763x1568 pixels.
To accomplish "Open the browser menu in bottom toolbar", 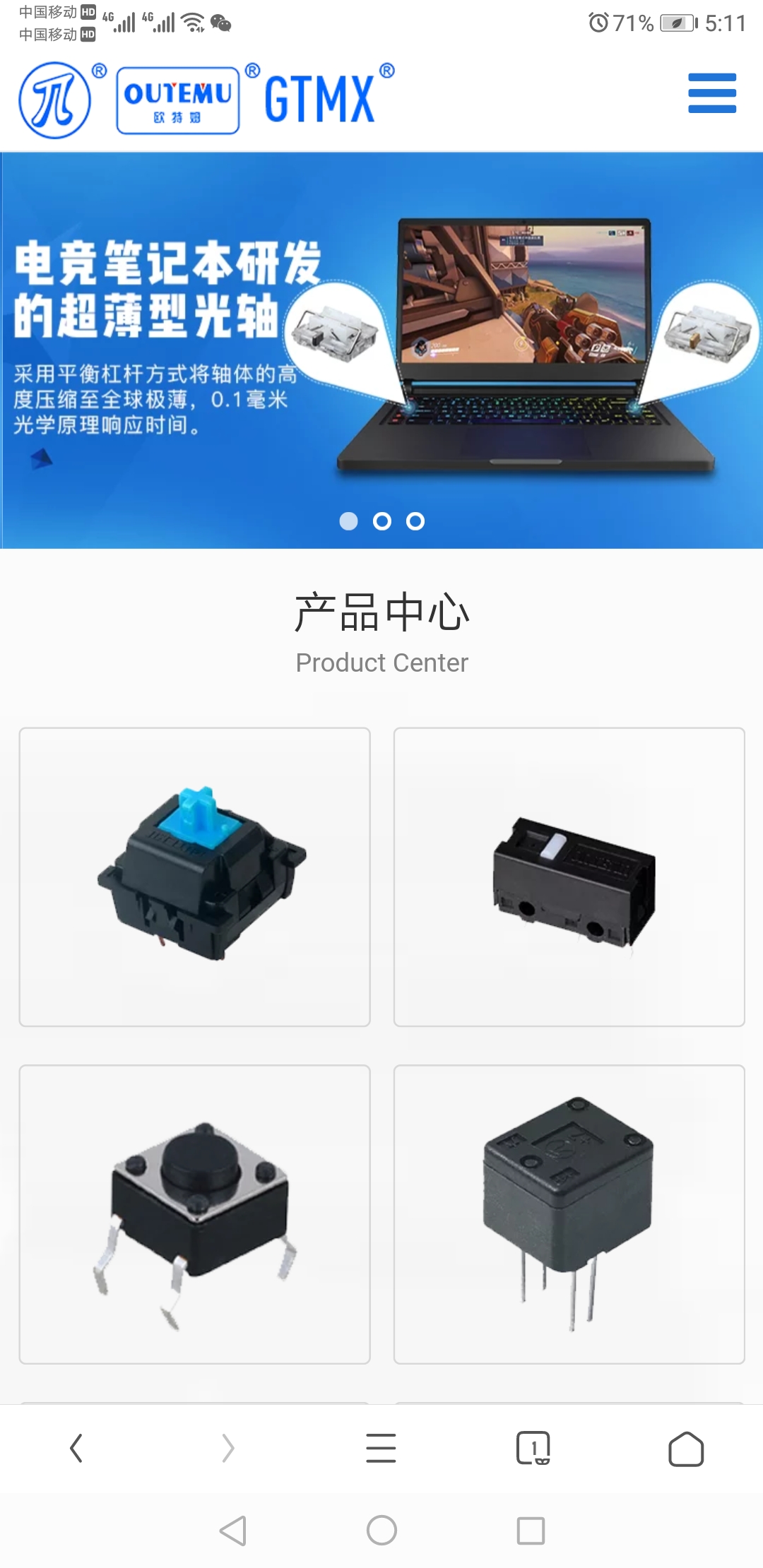I will pos(381,1448).
